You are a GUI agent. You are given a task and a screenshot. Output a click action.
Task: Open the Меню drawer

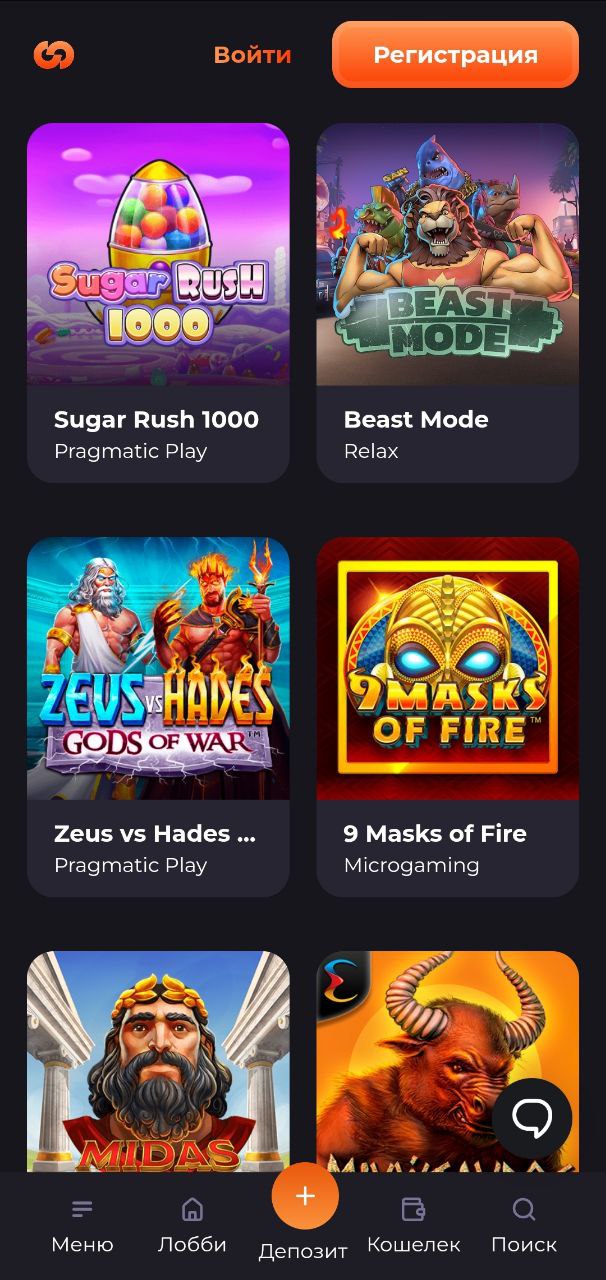pyautogui.click(x=82, y=1226)
